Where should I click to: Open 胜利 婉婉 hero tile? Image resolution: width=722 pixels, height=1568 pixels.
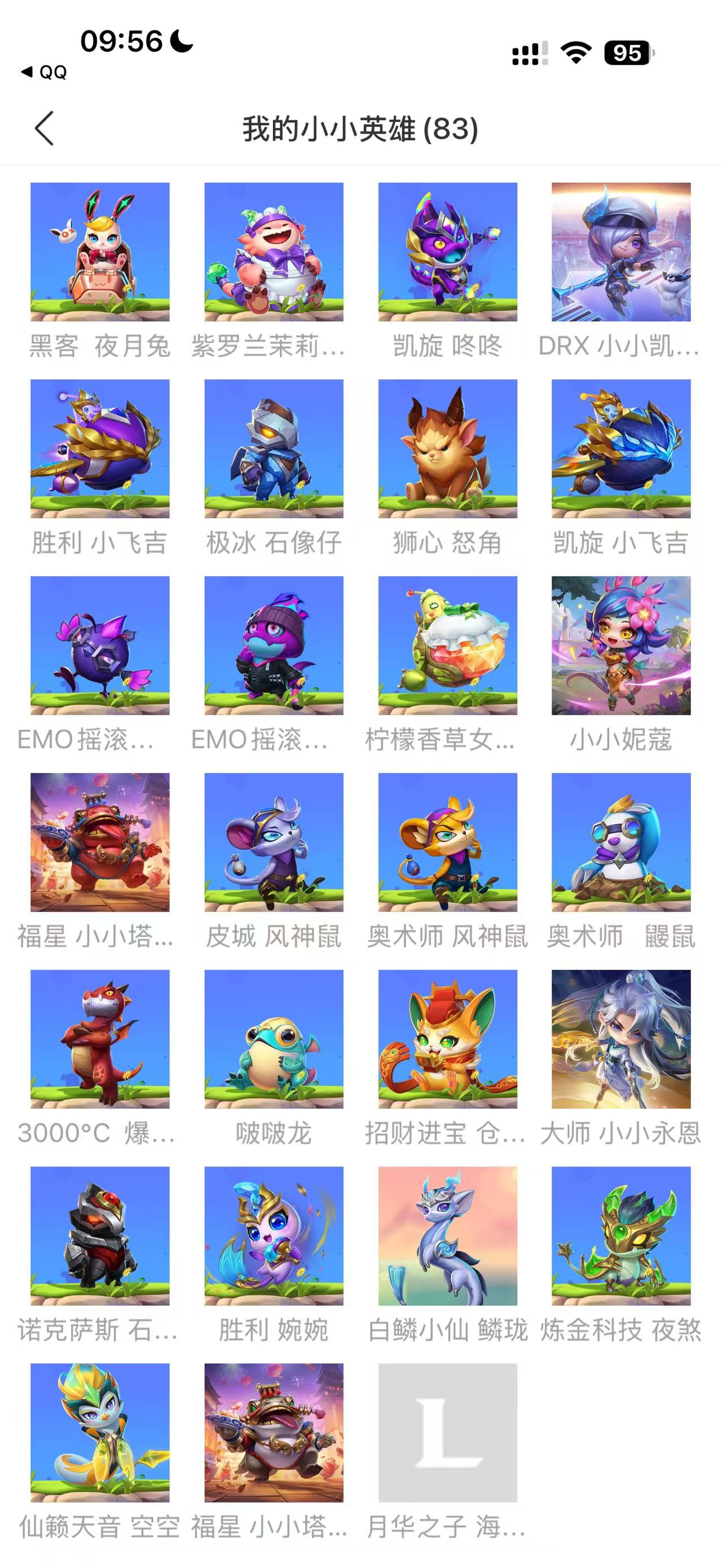click(274, 1236)
